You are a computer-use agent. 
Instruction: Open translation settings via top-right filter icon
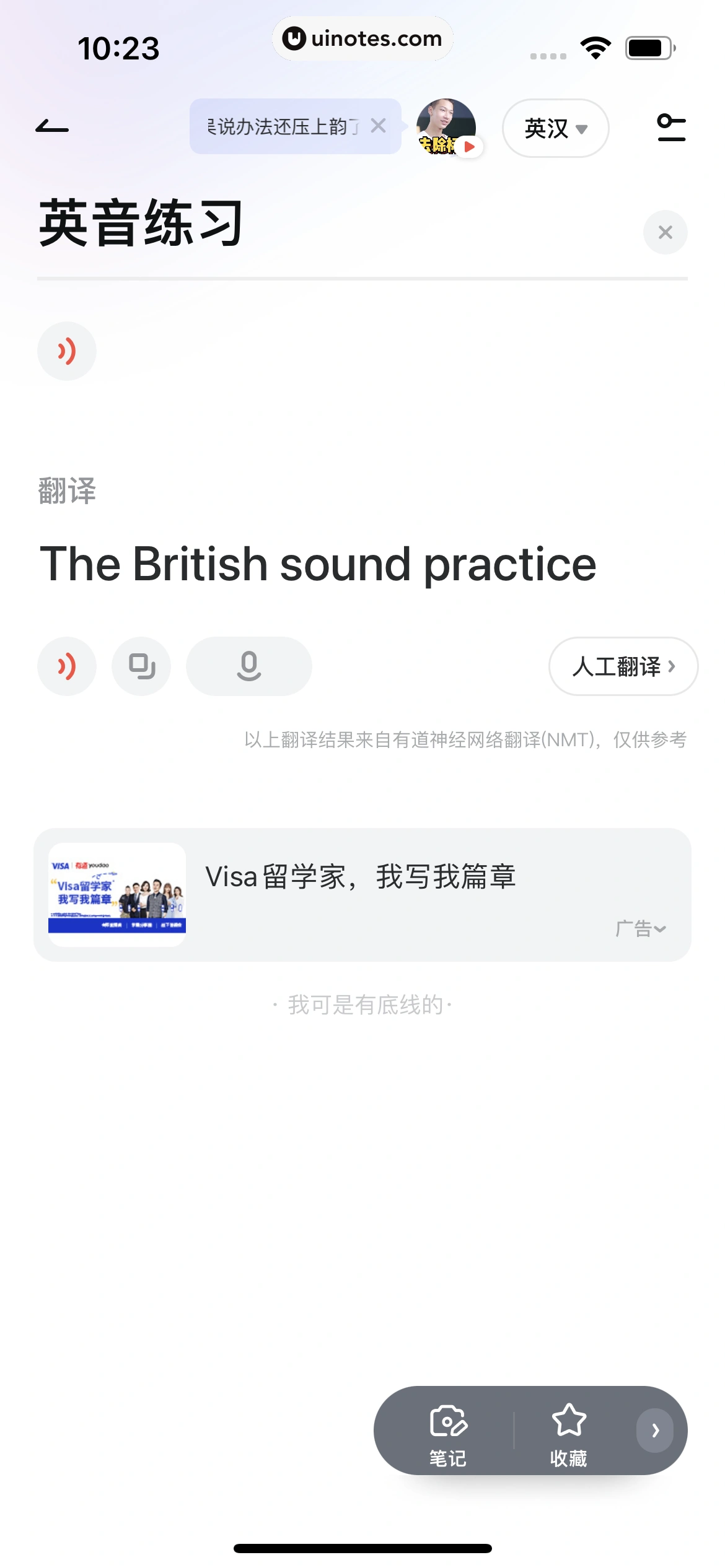pyautogui.click(x=671, y=127)
